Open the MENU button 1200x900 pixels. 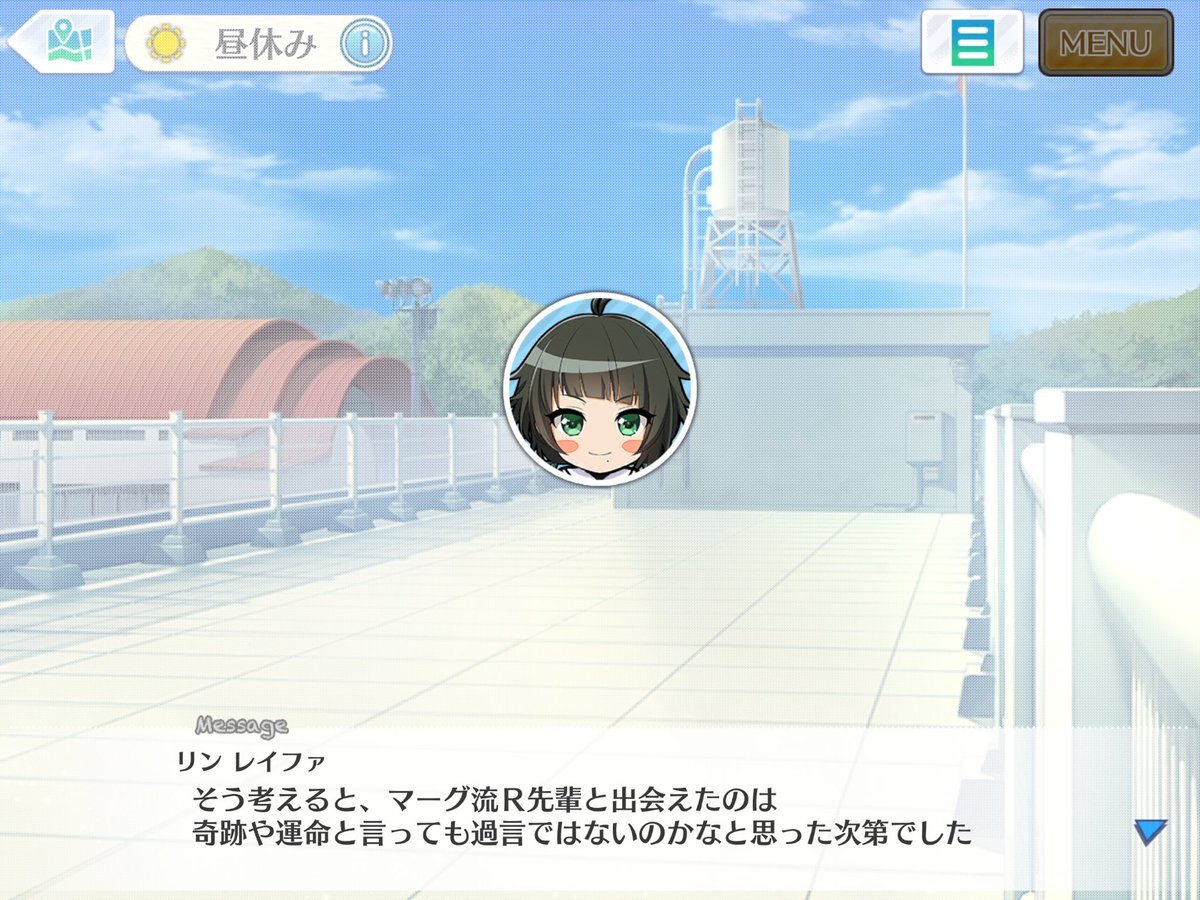click(x=1105, y=43)
